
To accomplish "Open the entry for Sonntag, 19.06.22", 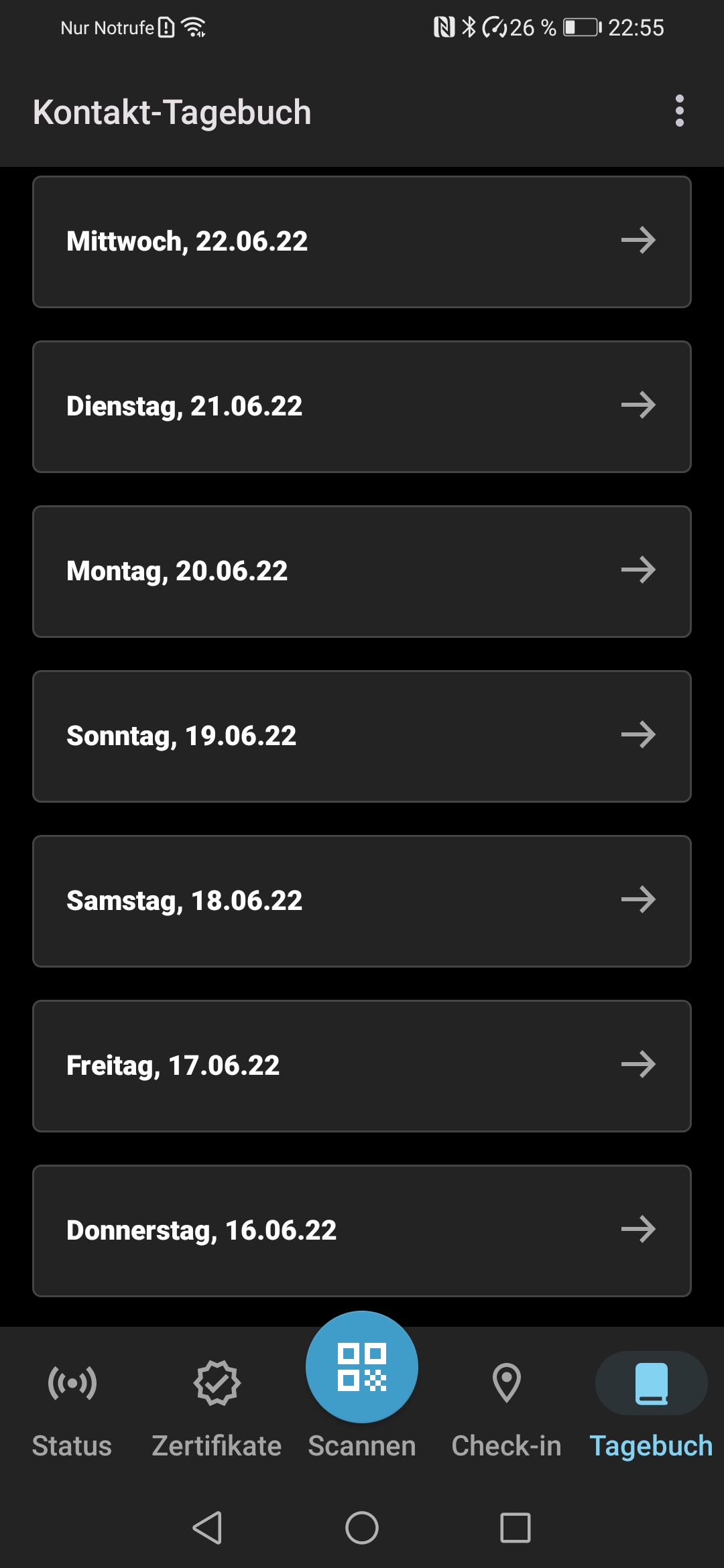I will click(362, 736).
